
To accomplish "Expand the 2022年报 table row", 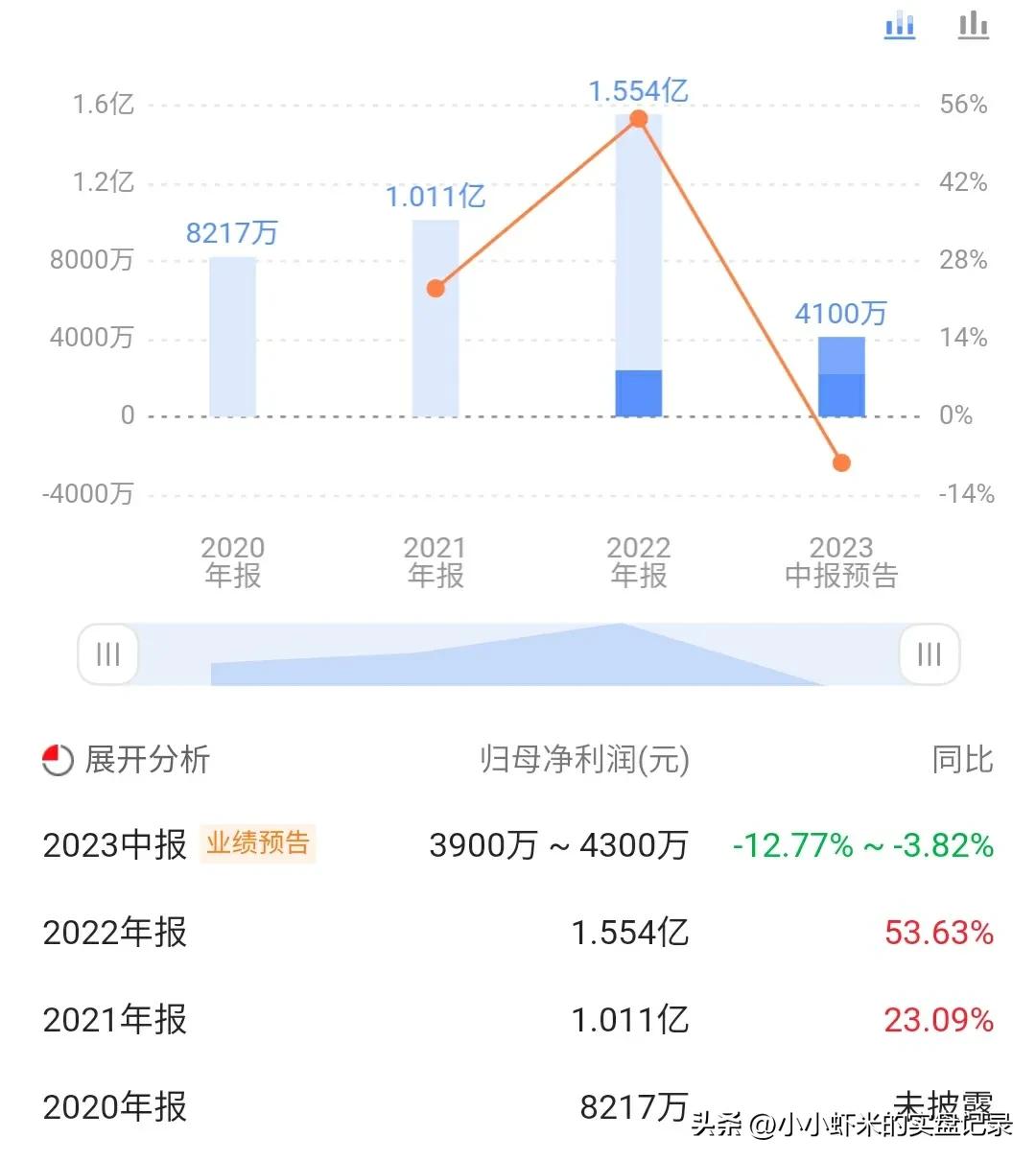I will tap(115, 932).
